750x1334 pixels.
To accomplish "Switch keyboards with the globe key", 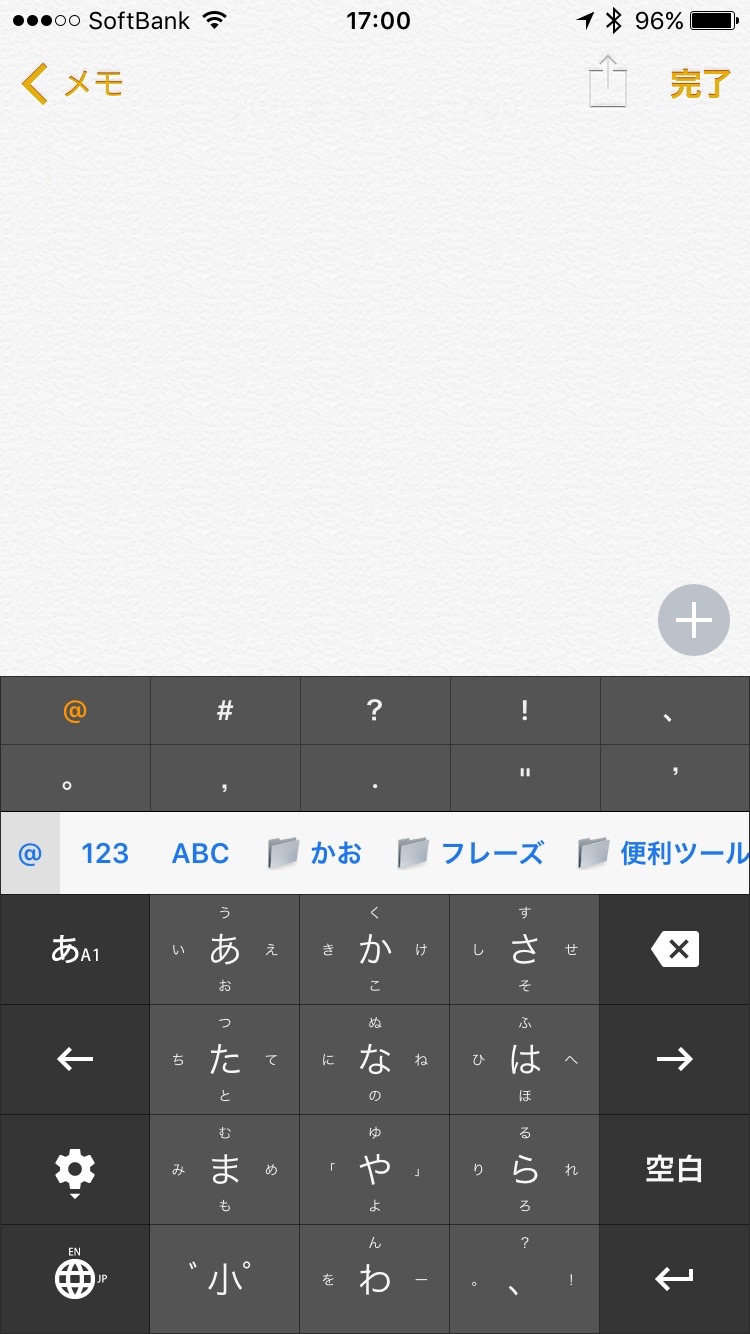I will click(75, 1279).
